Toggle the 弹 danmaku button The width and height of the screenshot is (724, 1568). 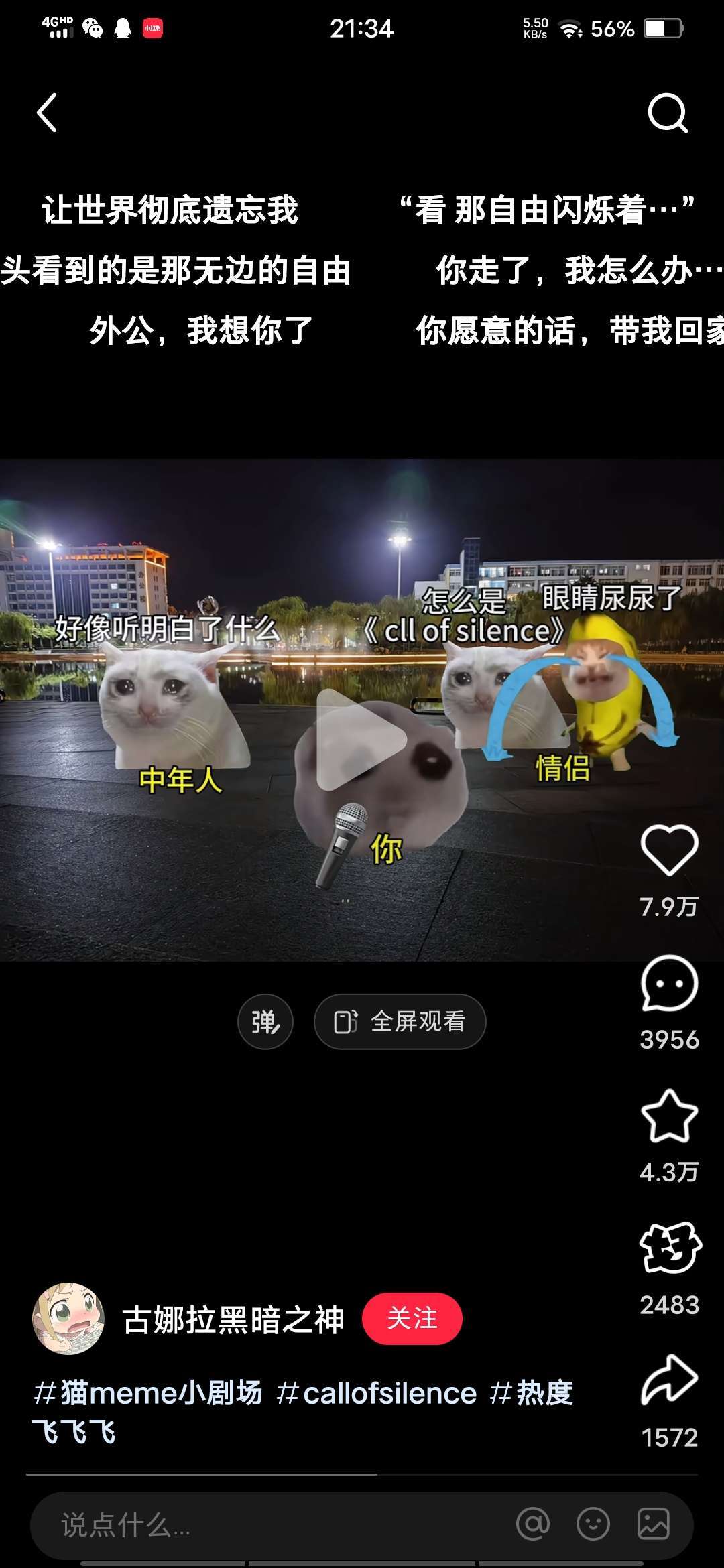265,1022
